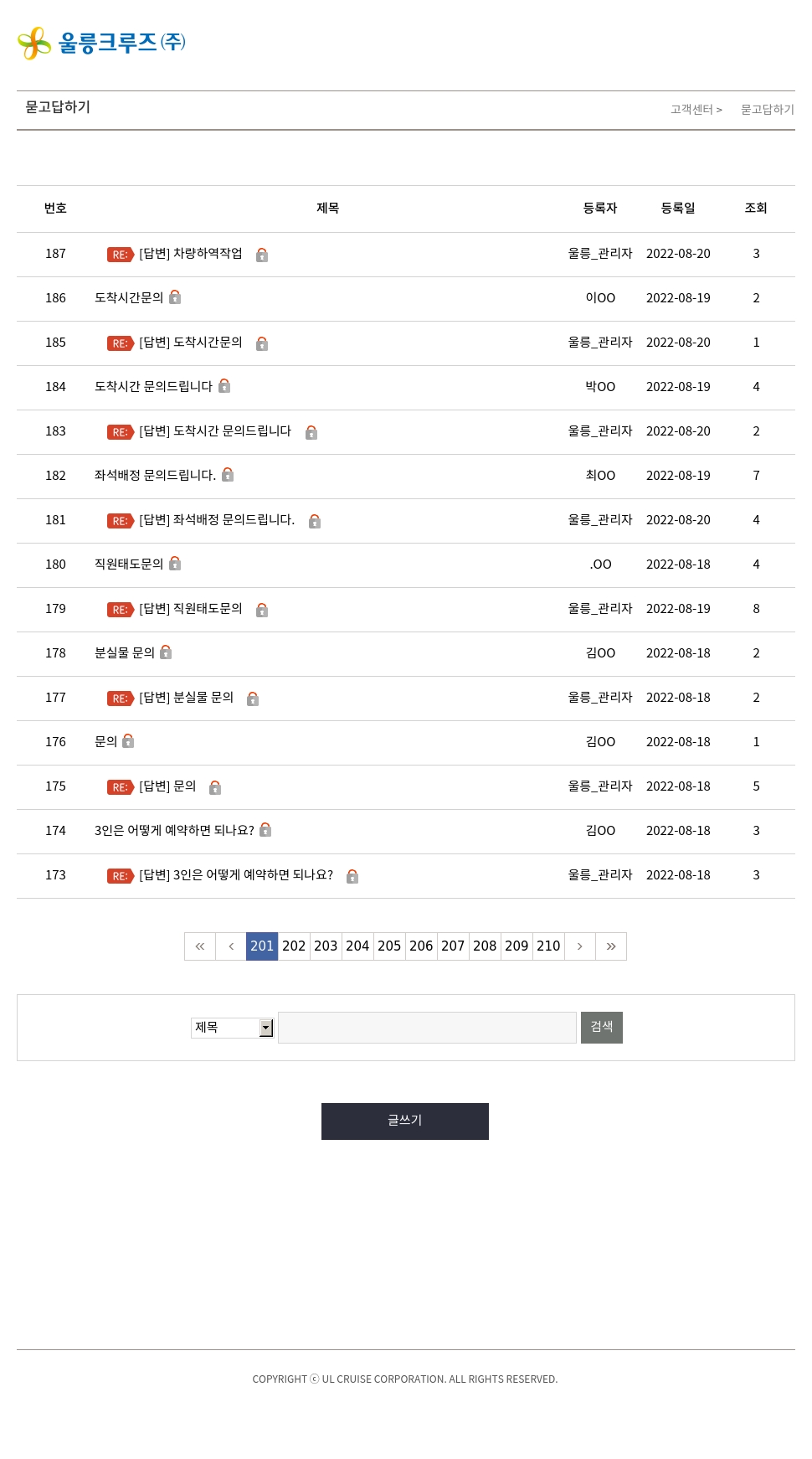Viewport: 812px width, 1459px height.
Task: Jump to page 210
Action: (x=548, y=946)
